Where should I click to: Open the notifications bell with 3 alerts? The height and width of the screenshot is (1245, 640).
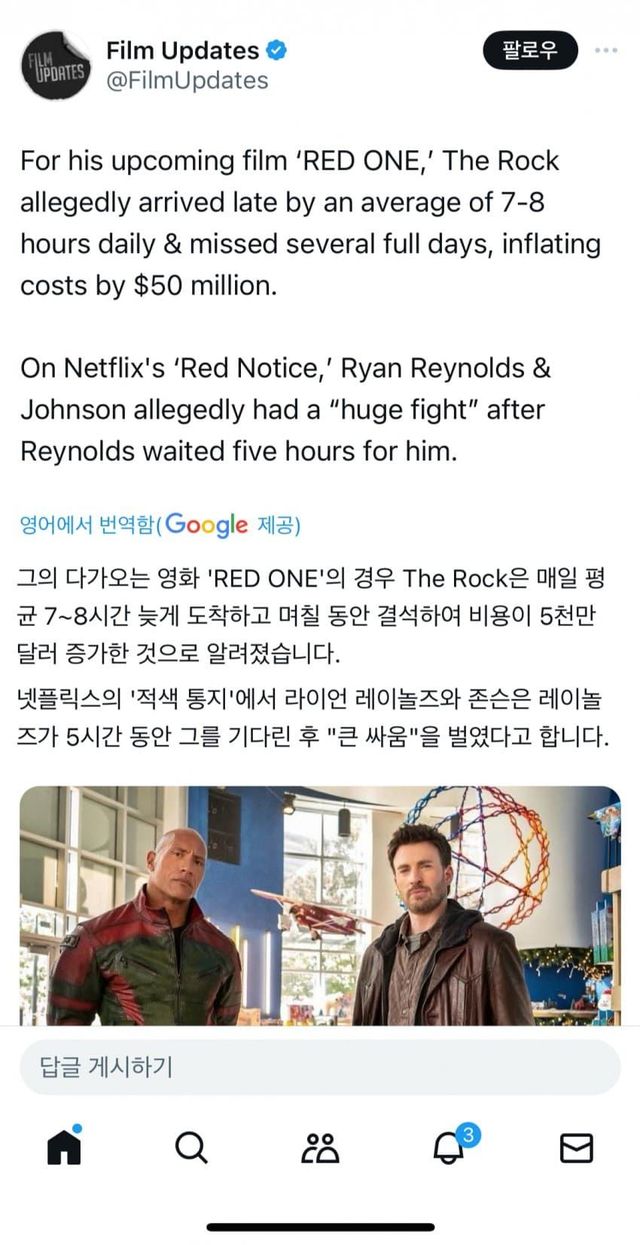pos(449,1147)
